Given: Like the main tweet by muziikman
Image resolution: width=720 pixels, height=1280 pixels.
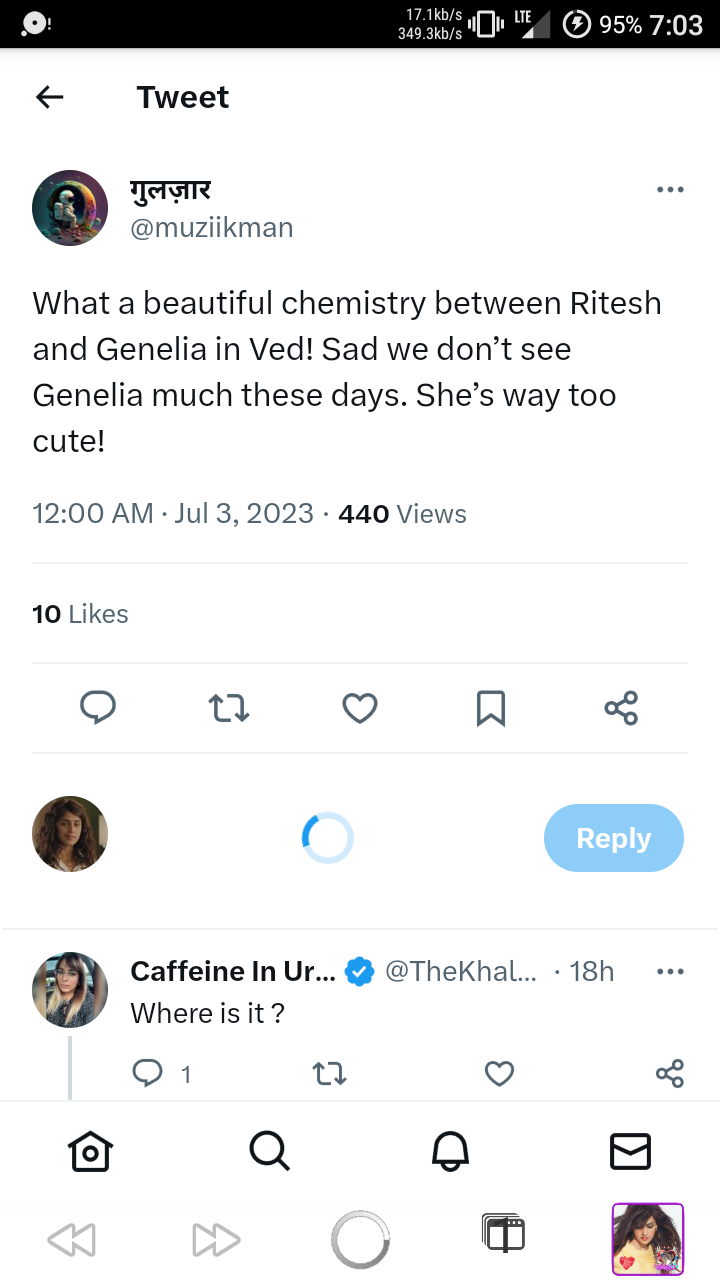Looking at the screenshot, I should [x=360, y=708].
